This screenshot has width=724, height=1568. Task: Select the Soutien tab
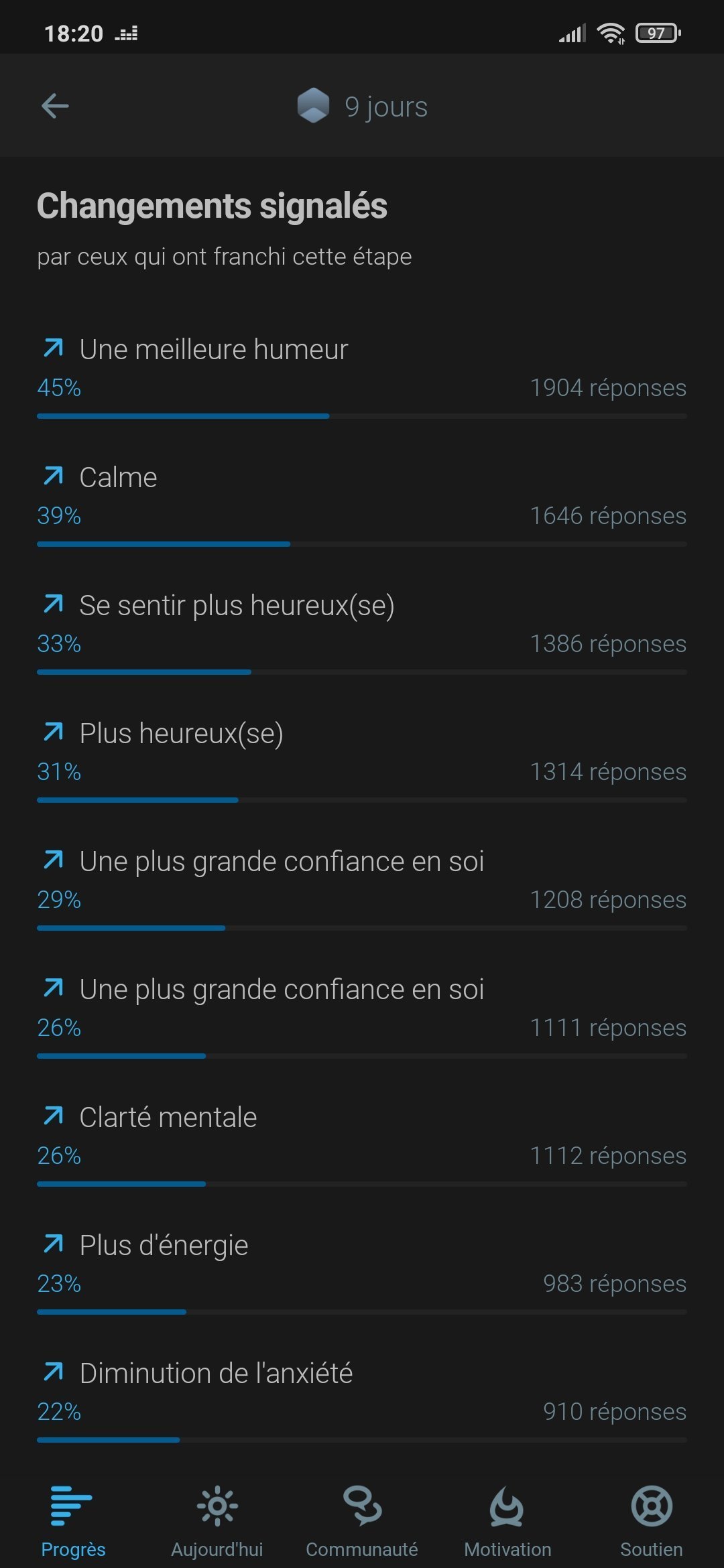click(x=652, y=1521)
